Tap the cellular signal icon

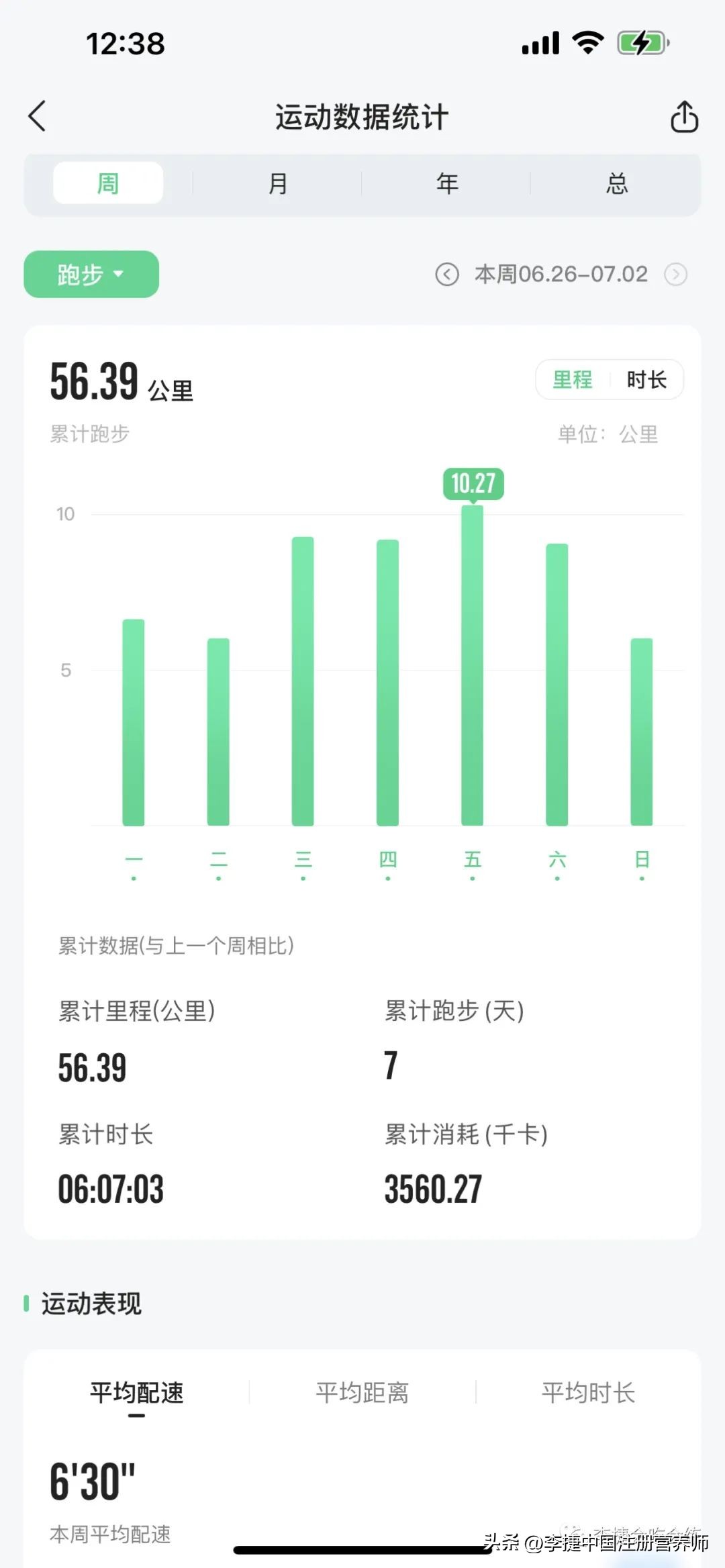(x=541, y=42)
